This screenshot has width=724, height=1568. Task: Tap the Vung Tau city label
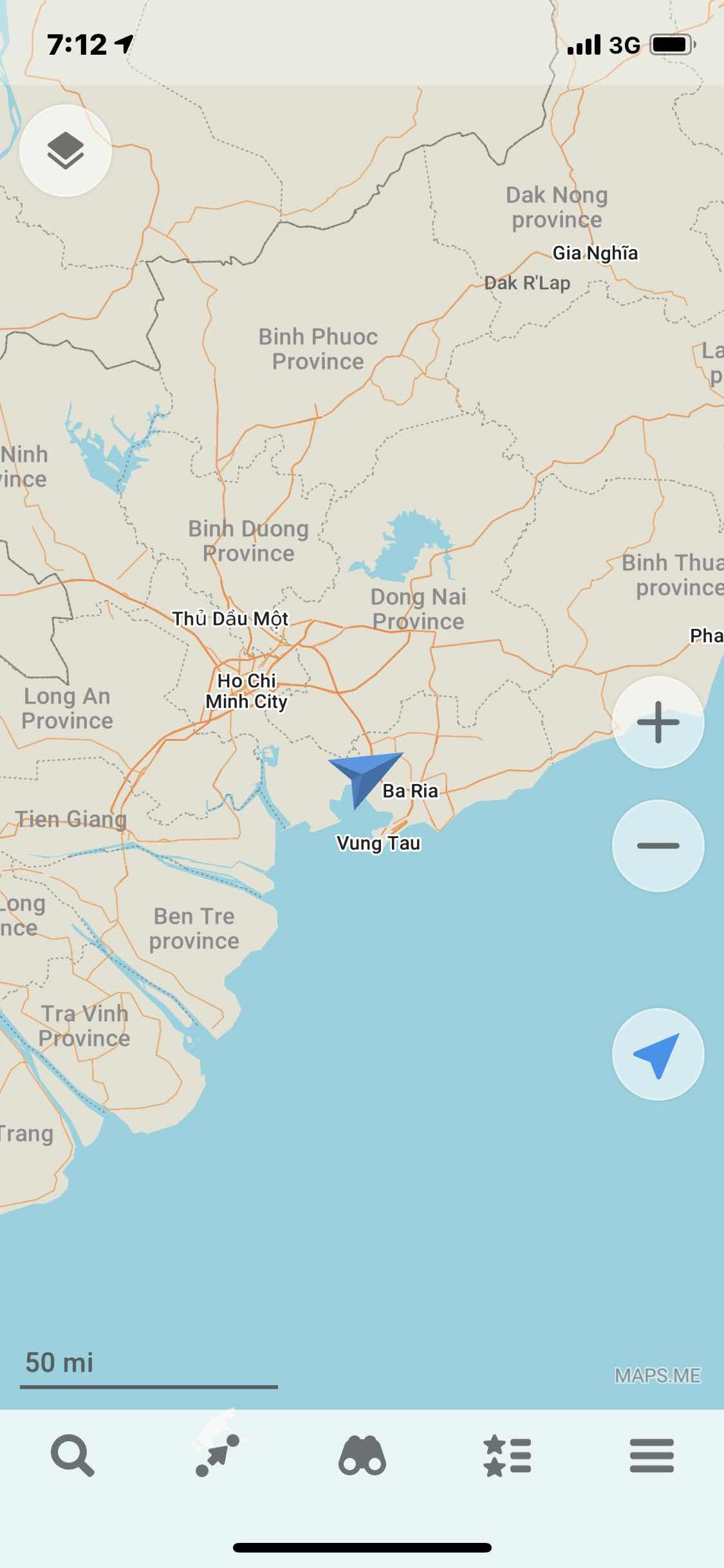coord(378,843)
